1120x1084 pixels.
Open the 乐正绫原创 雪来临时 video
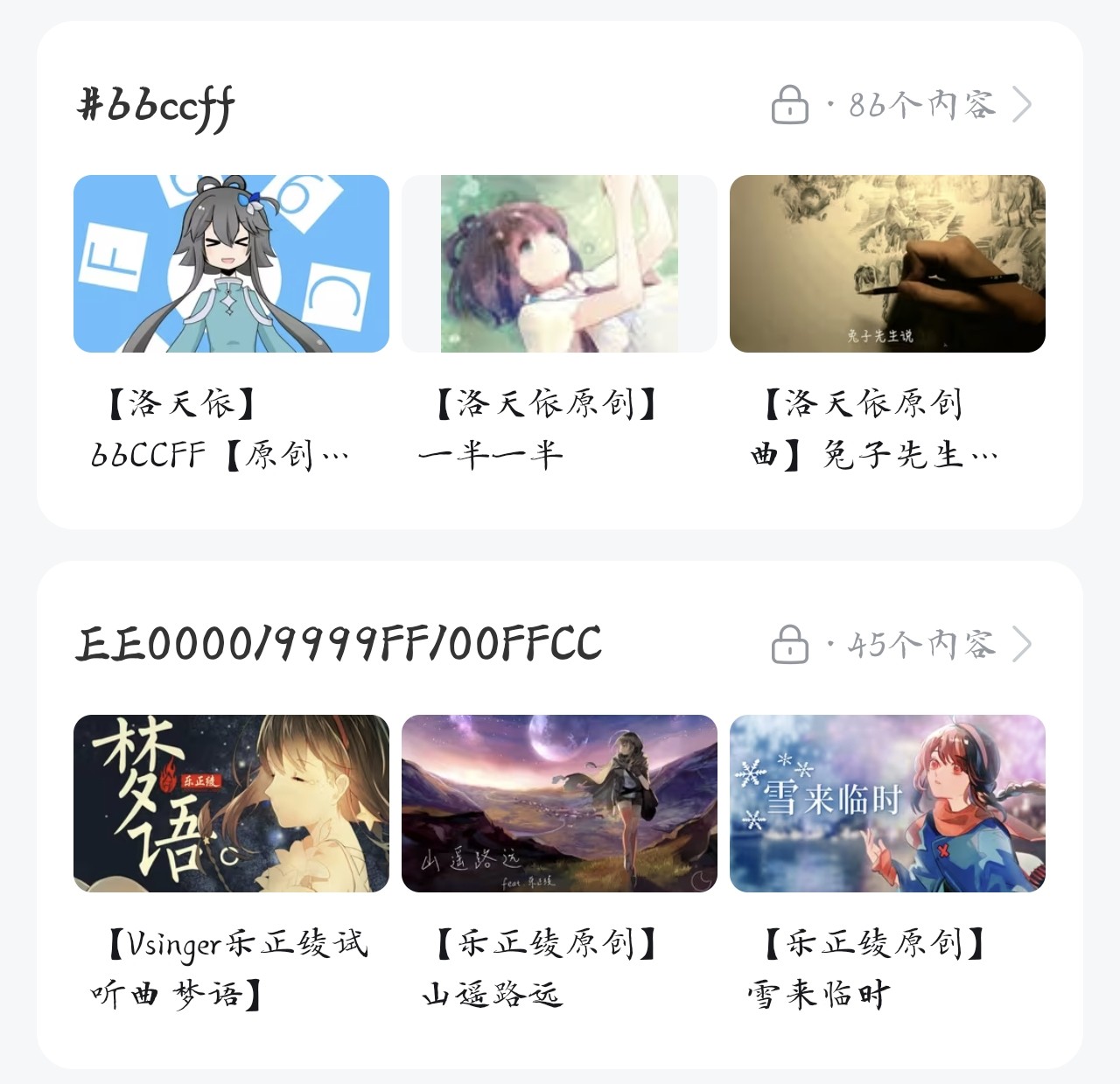(887, 804)
